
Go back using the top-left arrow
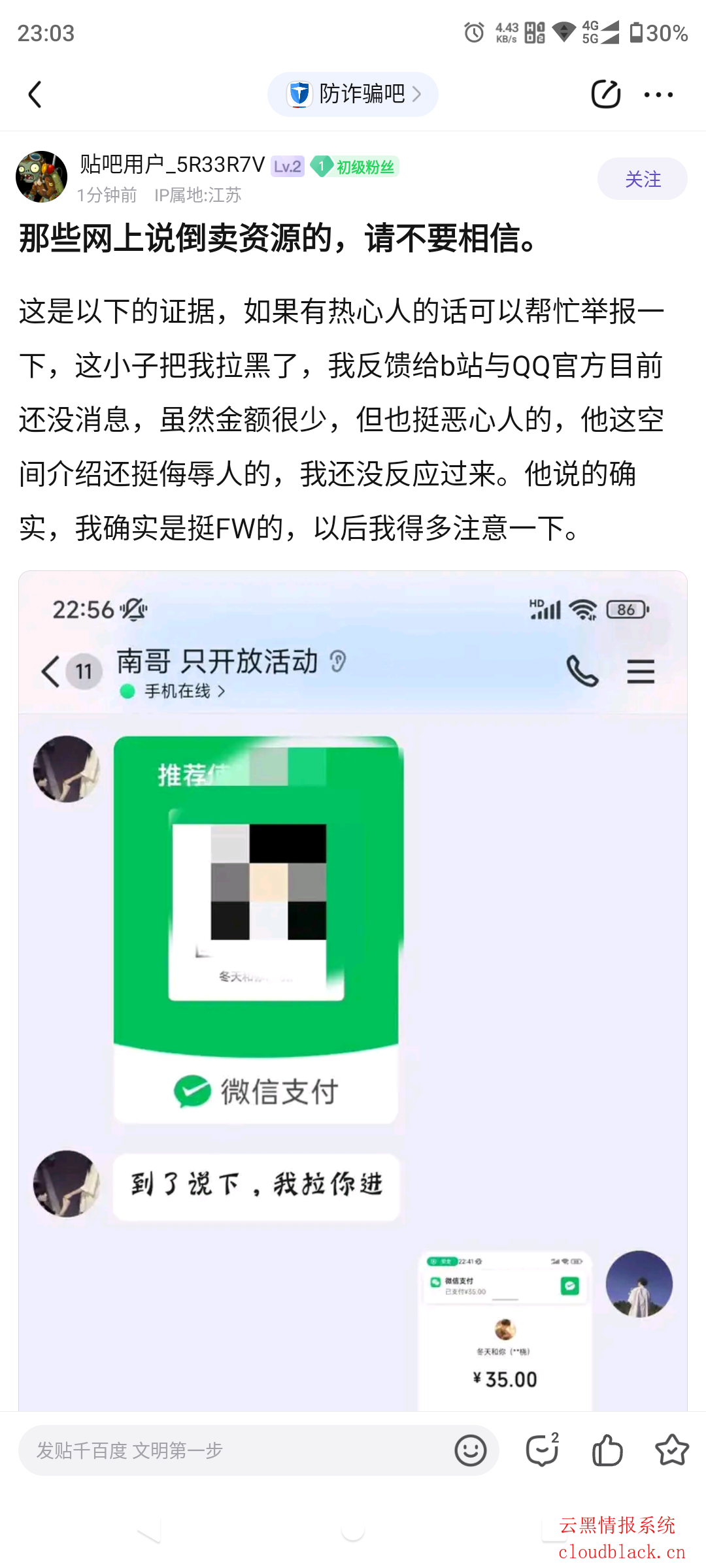[x=35, y=95]
